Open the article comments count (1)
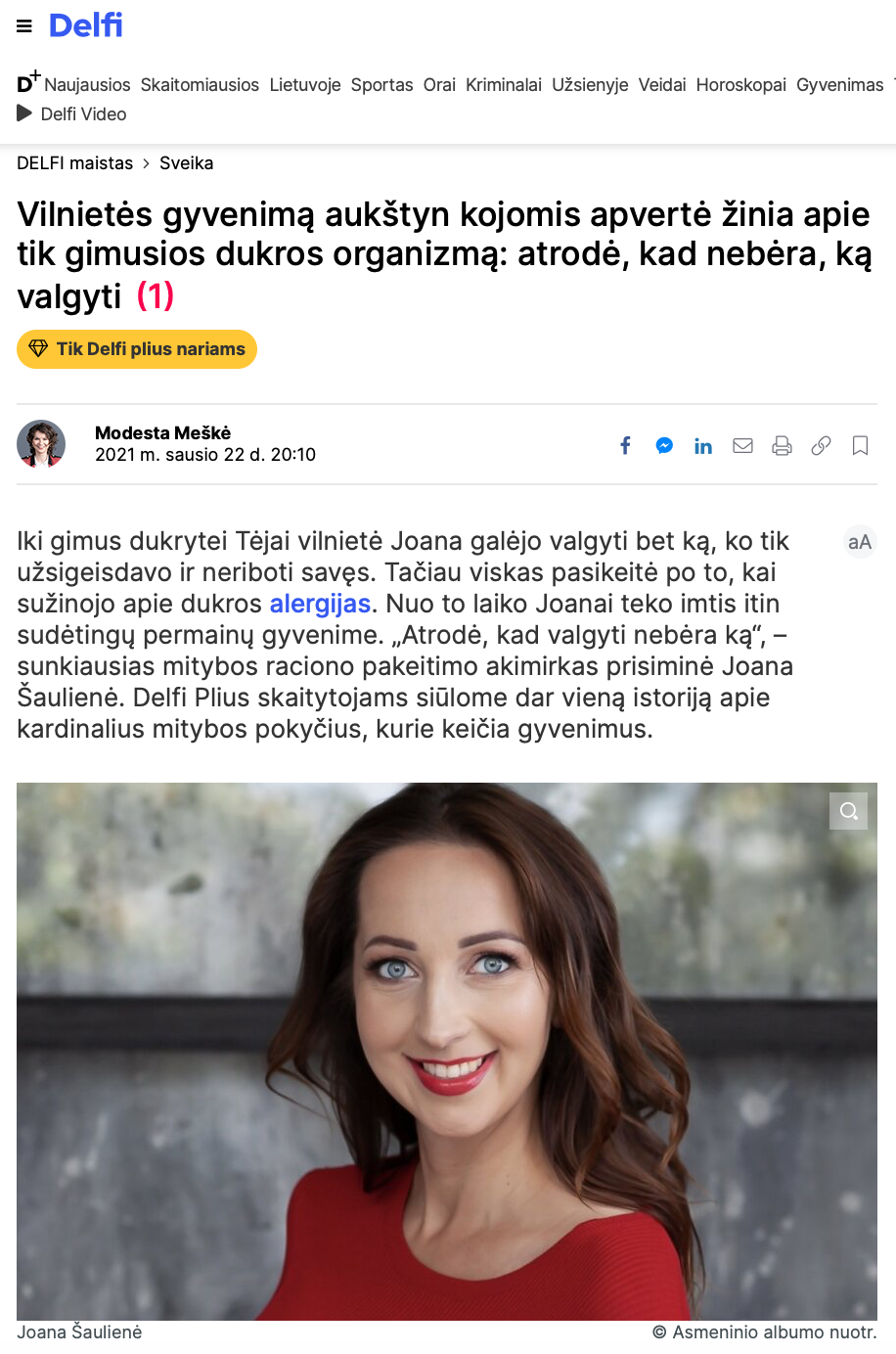The height and width of the screenshot is (1354, 896). pyautogui.click(x=155, y=295)
